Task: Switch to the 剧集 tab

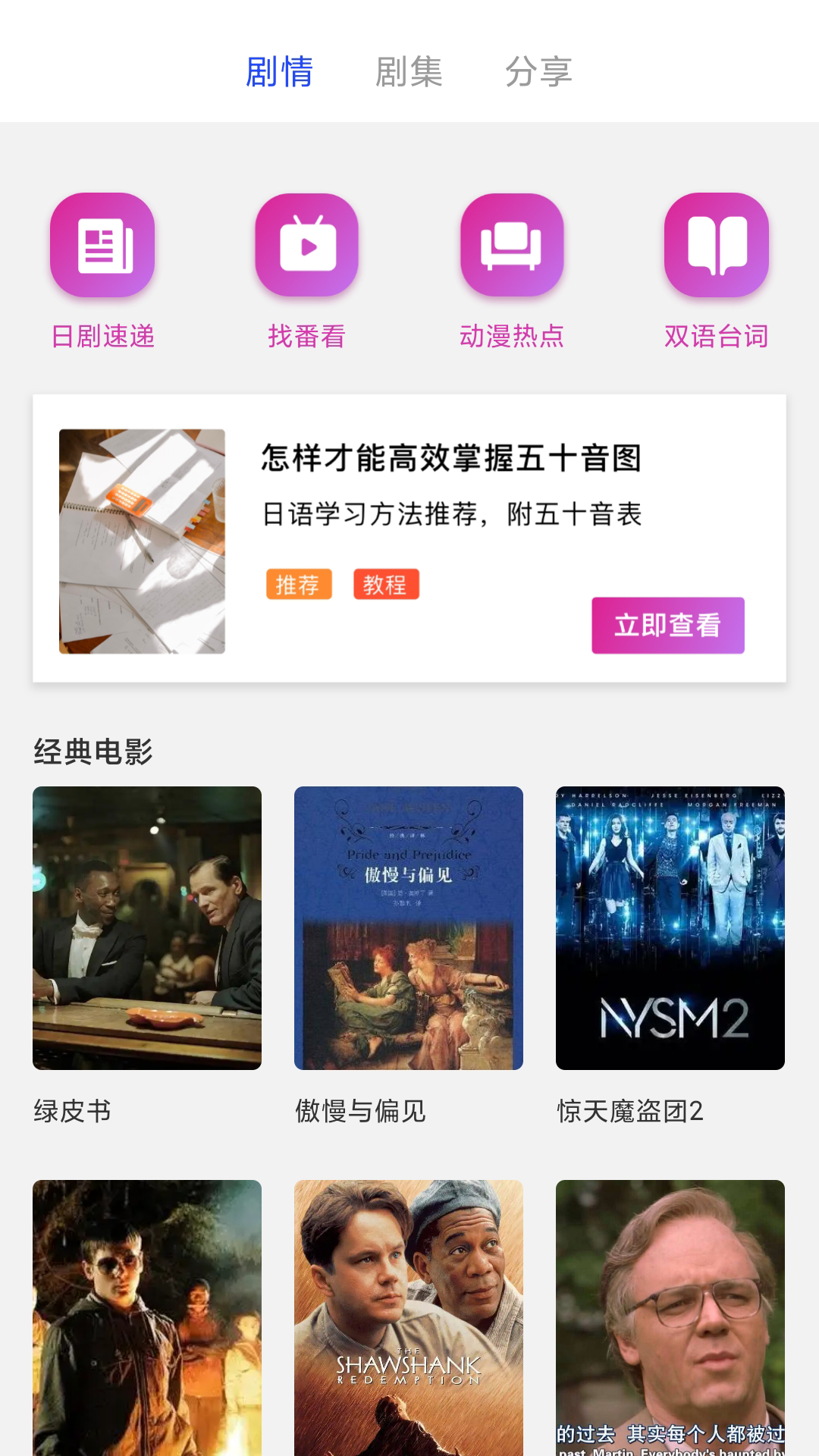Action: pos(409,72)
